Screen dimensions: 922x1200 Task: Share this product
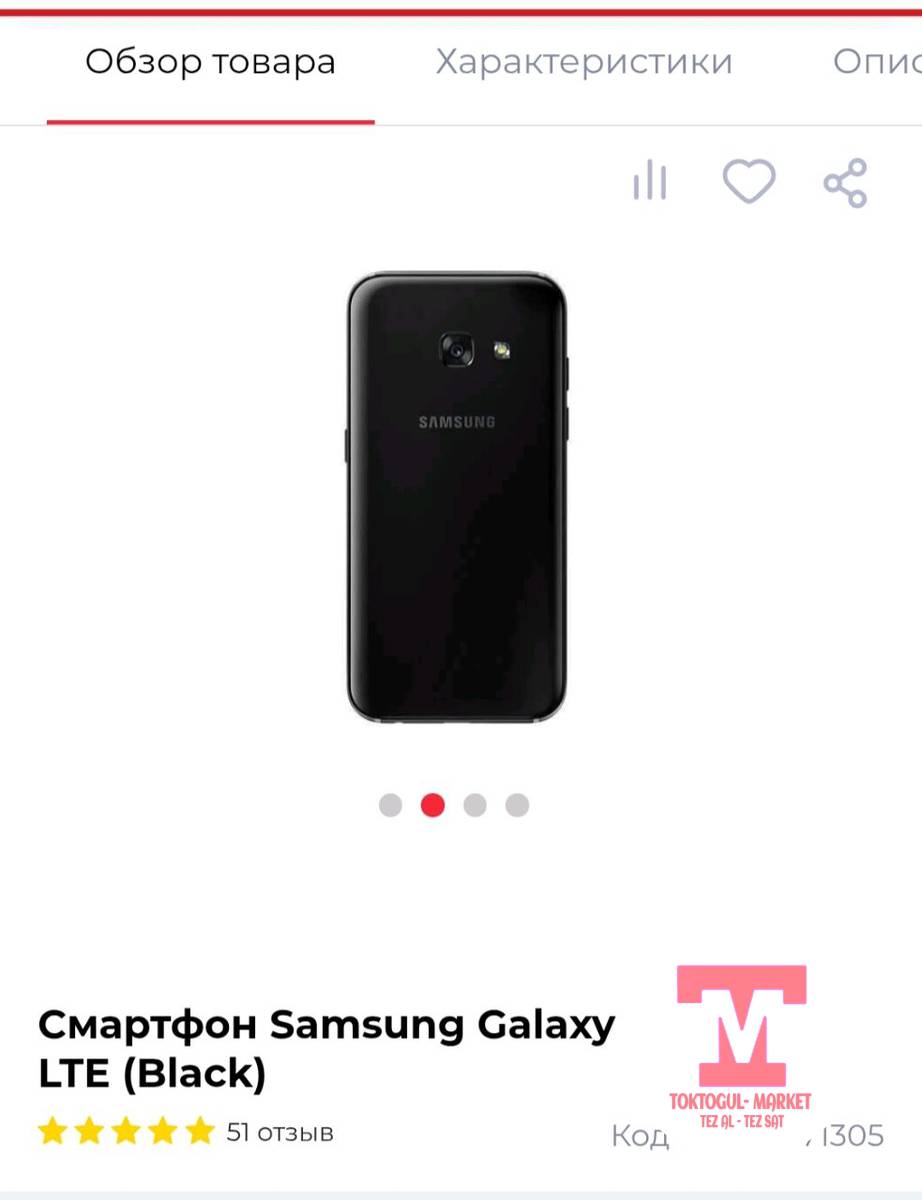[845, 183]
